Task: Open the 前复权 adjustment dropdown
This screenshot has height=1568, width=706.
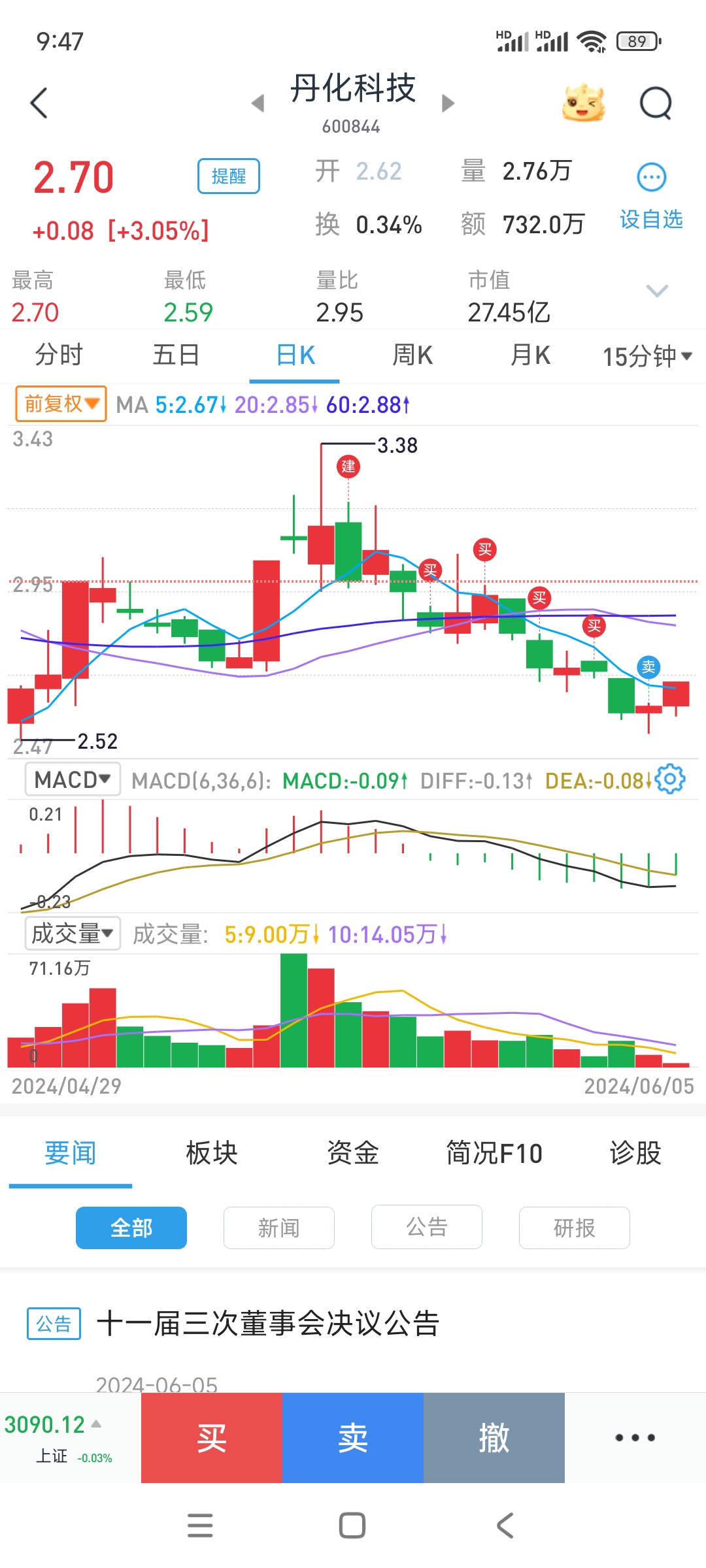Action: click(61, 404)
